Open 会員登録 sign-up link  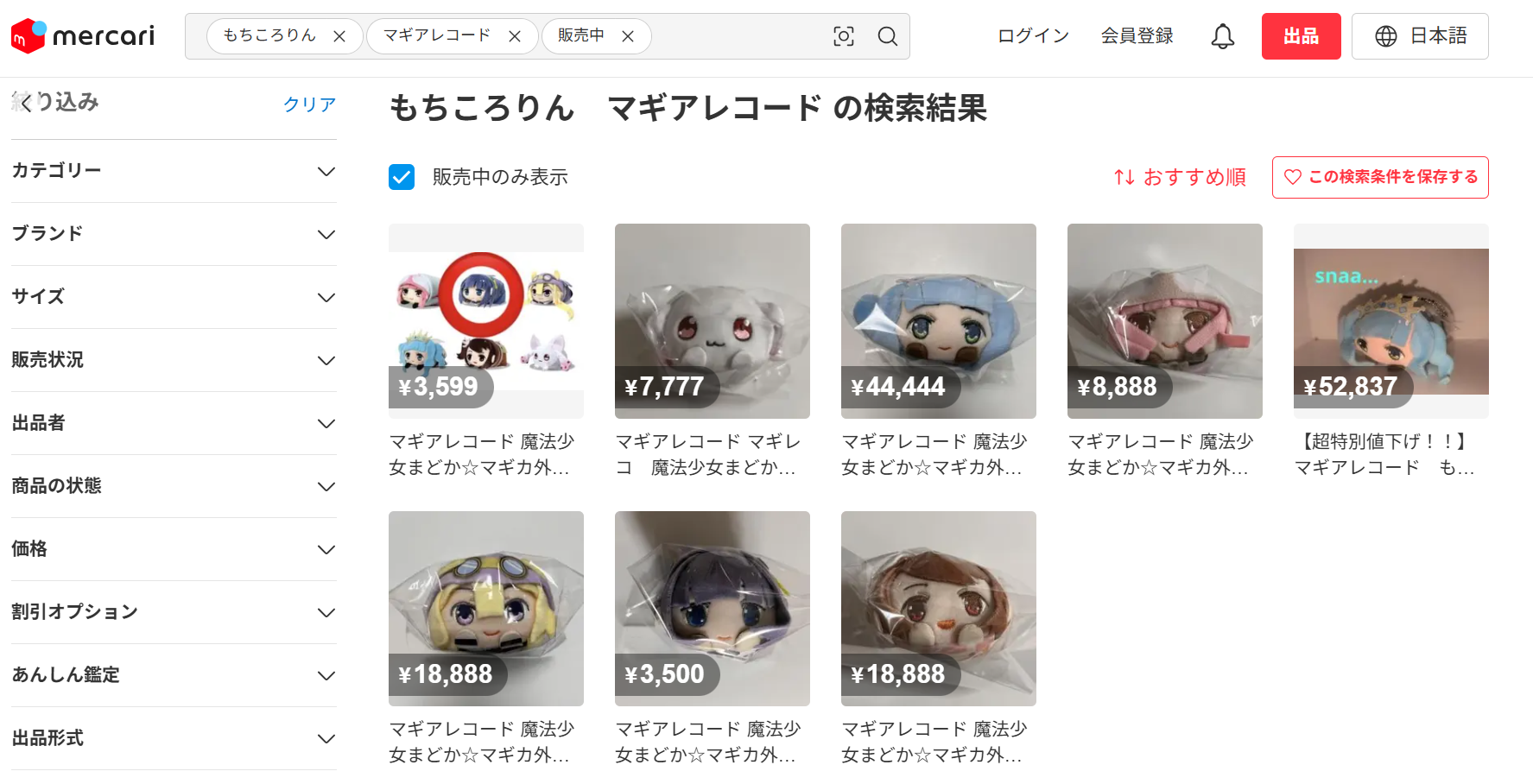pos(1137,36)
